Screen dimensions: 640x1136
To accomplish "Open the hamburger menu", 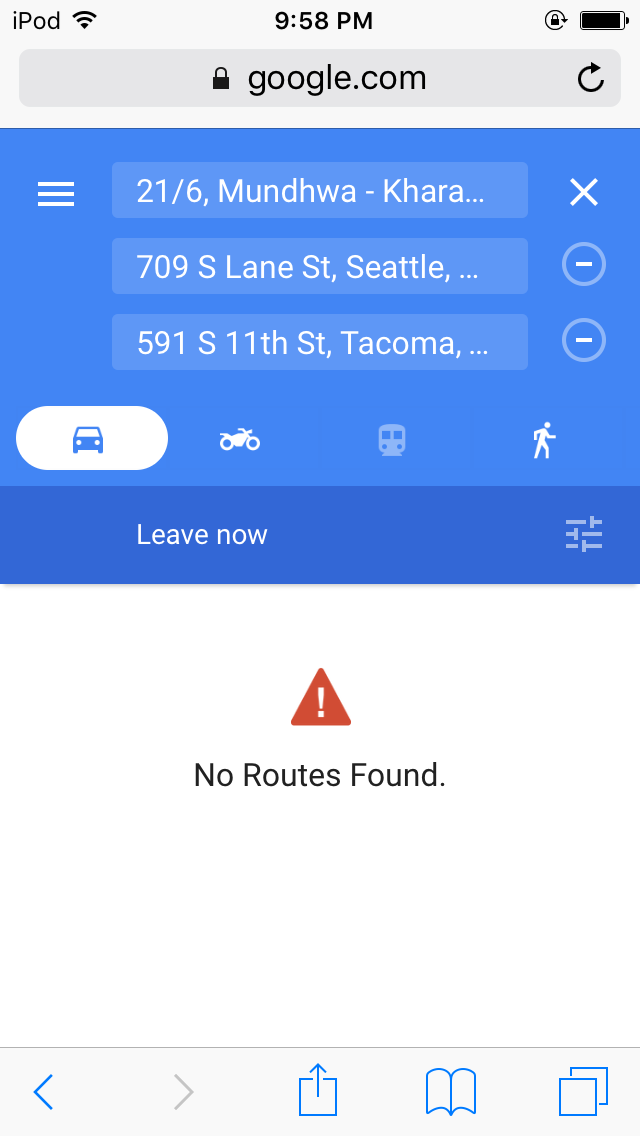I will (x=56, y=193).
